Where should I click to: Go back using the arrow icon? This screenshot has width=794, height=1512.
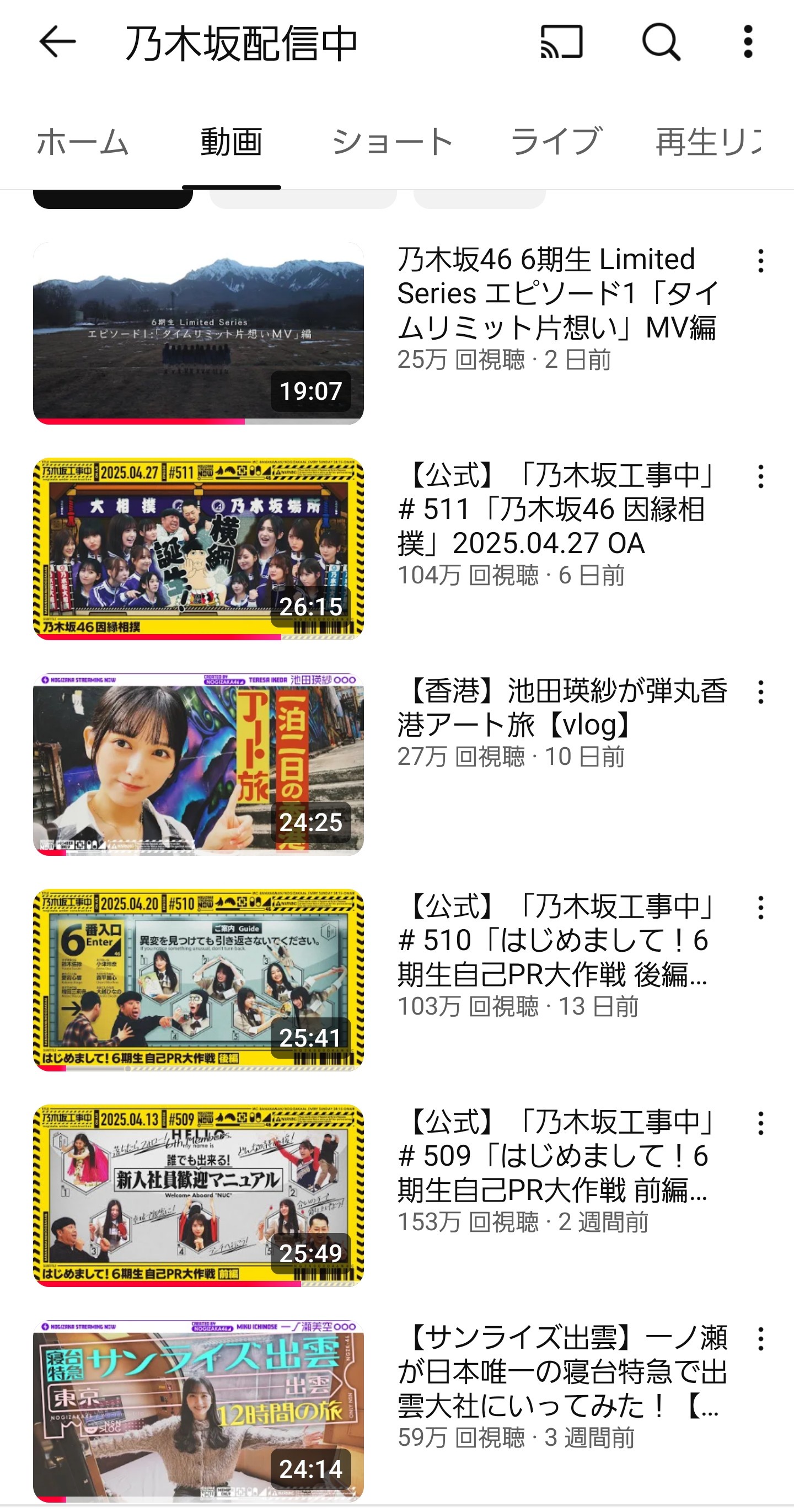tap(57, 42)
